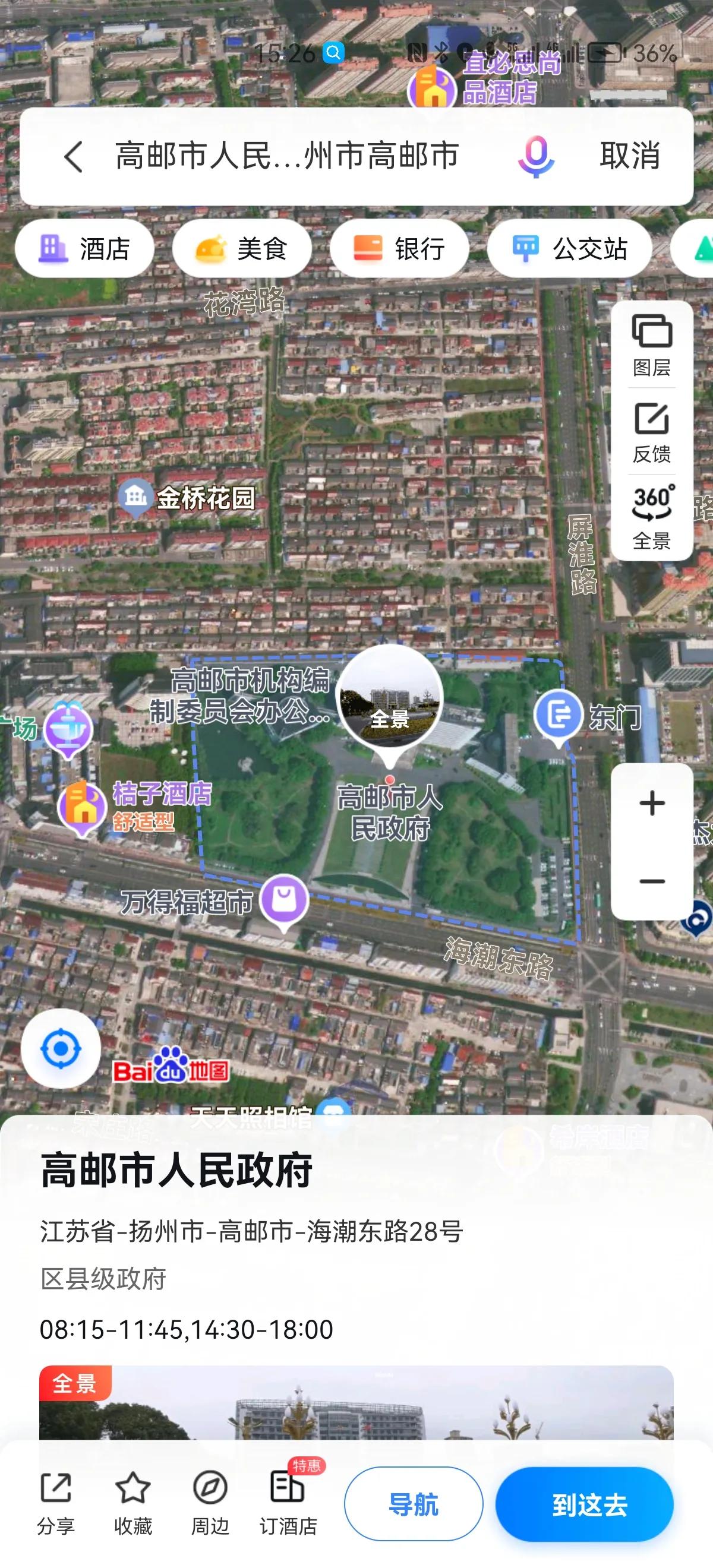Cancel the search with 取消

point(630,156)
